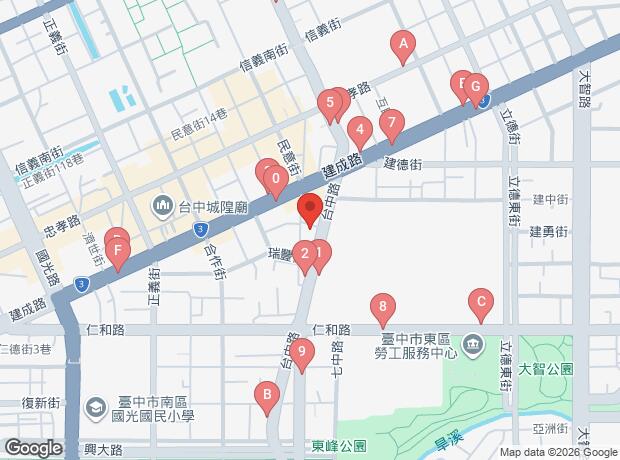Select map pin number 9
The width and height of the screenshot is (620, 460).
pyautogui.click(x=301, y=352)
